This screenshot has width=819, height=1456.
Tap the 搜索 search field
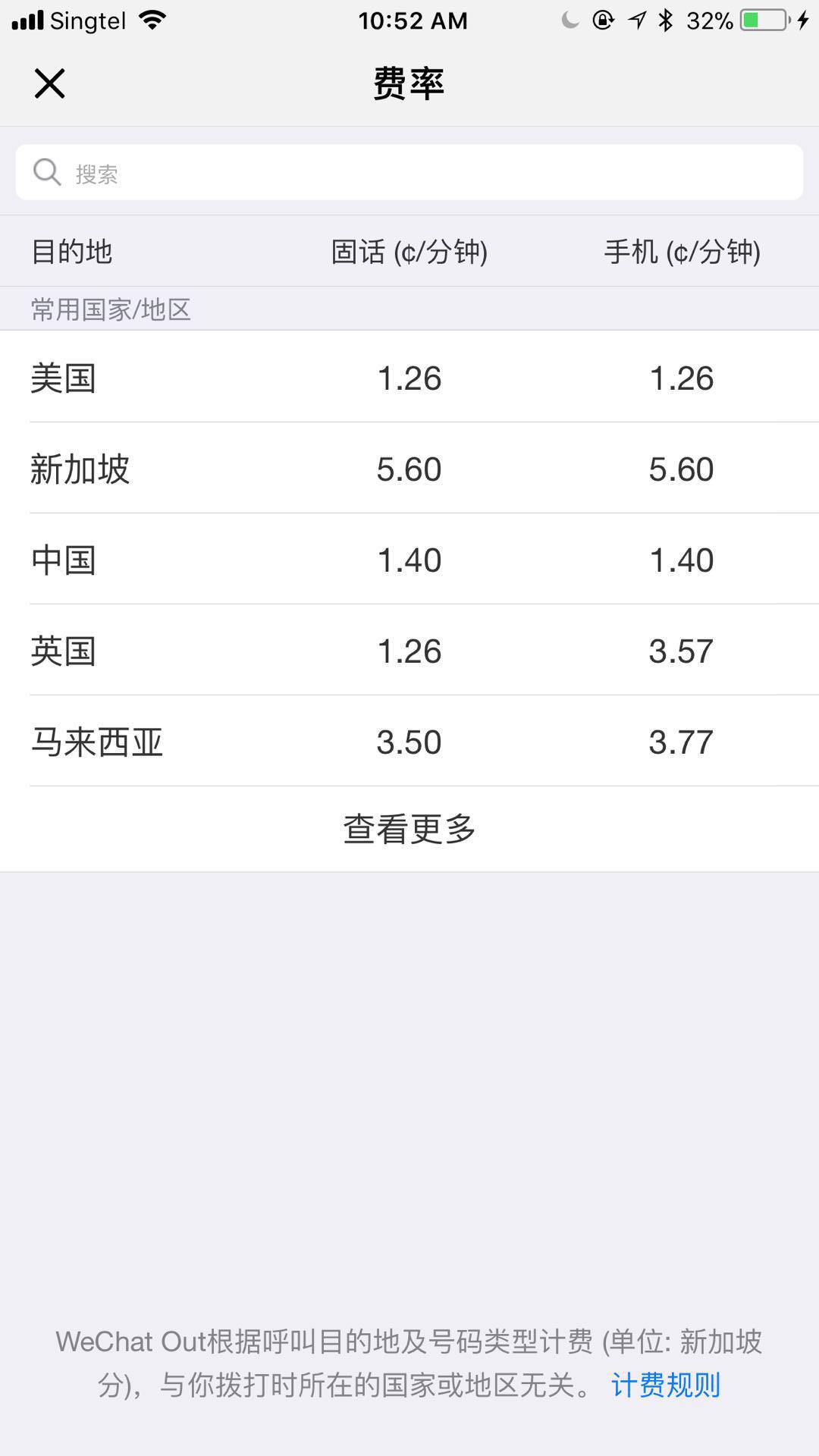point(409,173)
